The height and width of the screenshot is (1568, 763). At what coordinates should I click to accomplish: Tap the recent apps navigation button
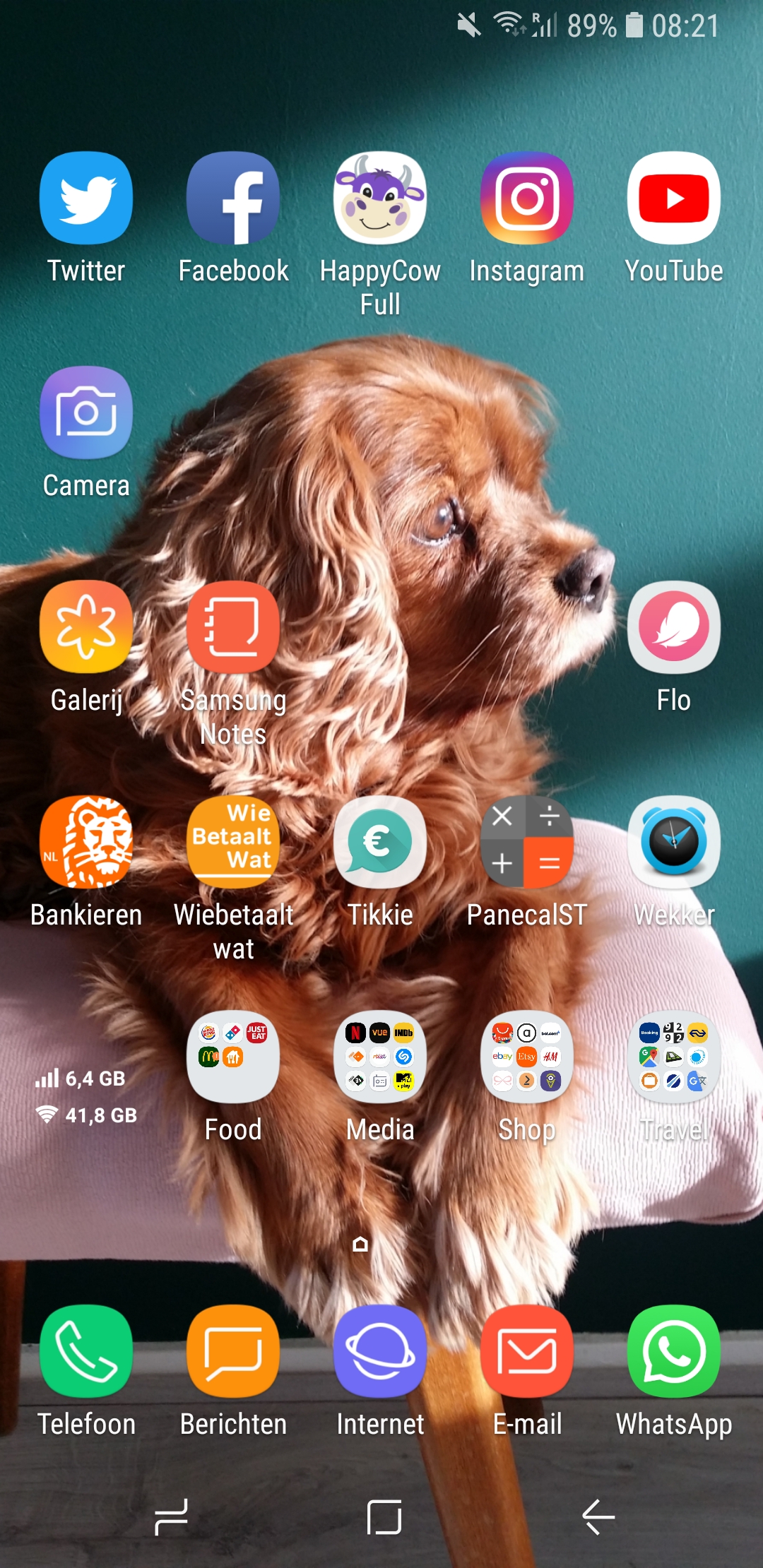click(x=171, y=1517)
